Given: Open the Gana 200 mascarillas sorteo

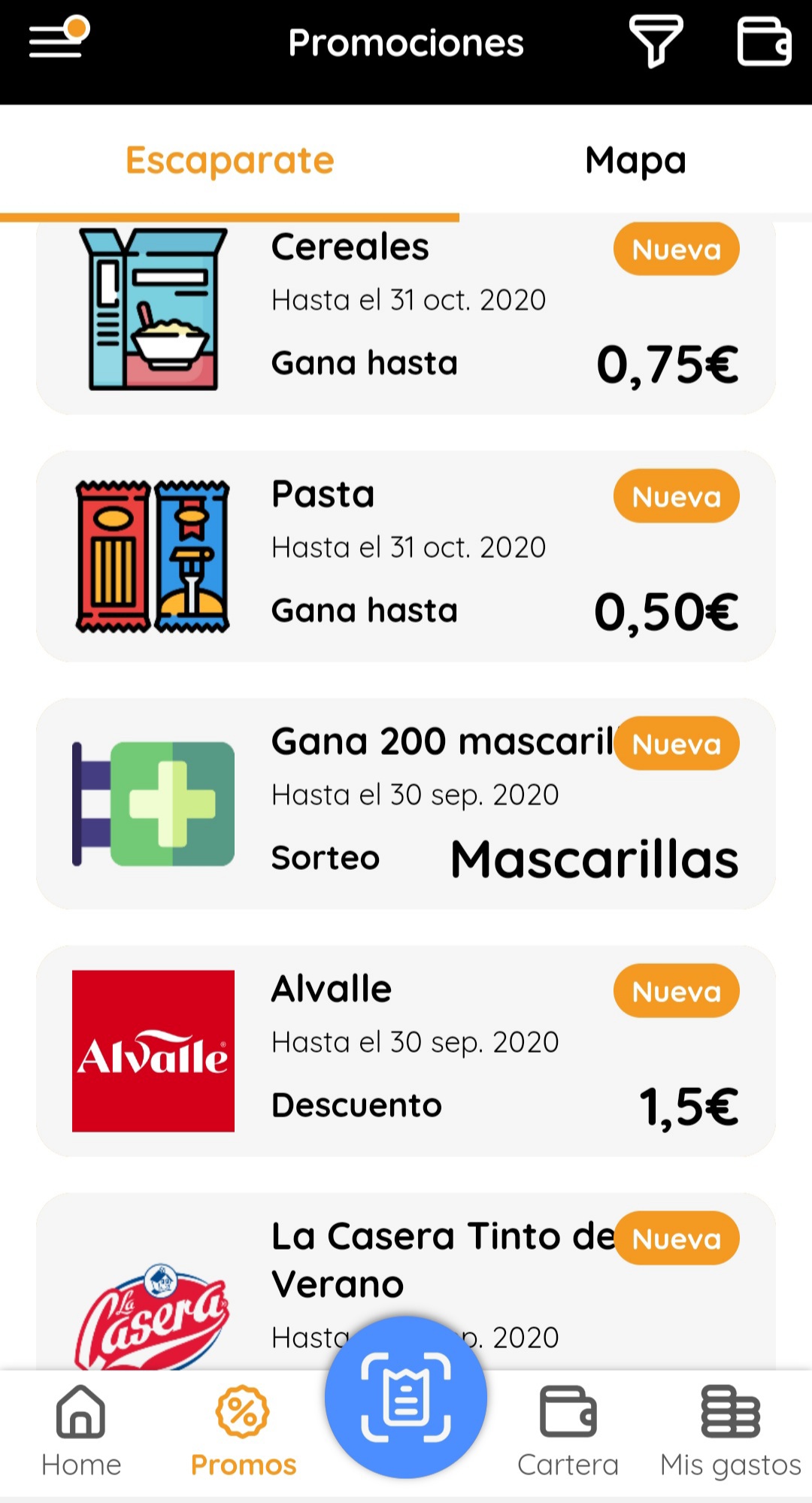Looking at the screenshot, I should coord(406,804).
